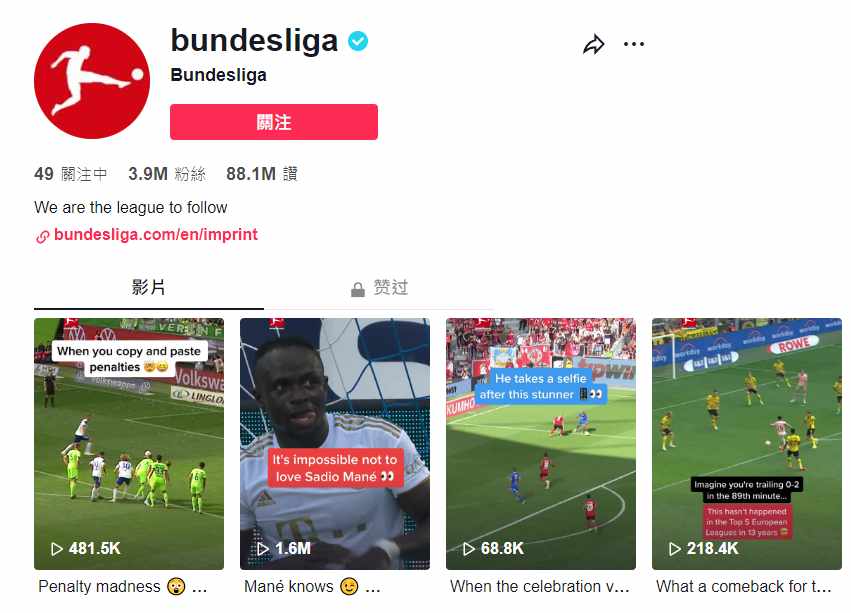Play the Penalty madness video
This screenshot has height=613, width=851.
(x=129, y=443)
